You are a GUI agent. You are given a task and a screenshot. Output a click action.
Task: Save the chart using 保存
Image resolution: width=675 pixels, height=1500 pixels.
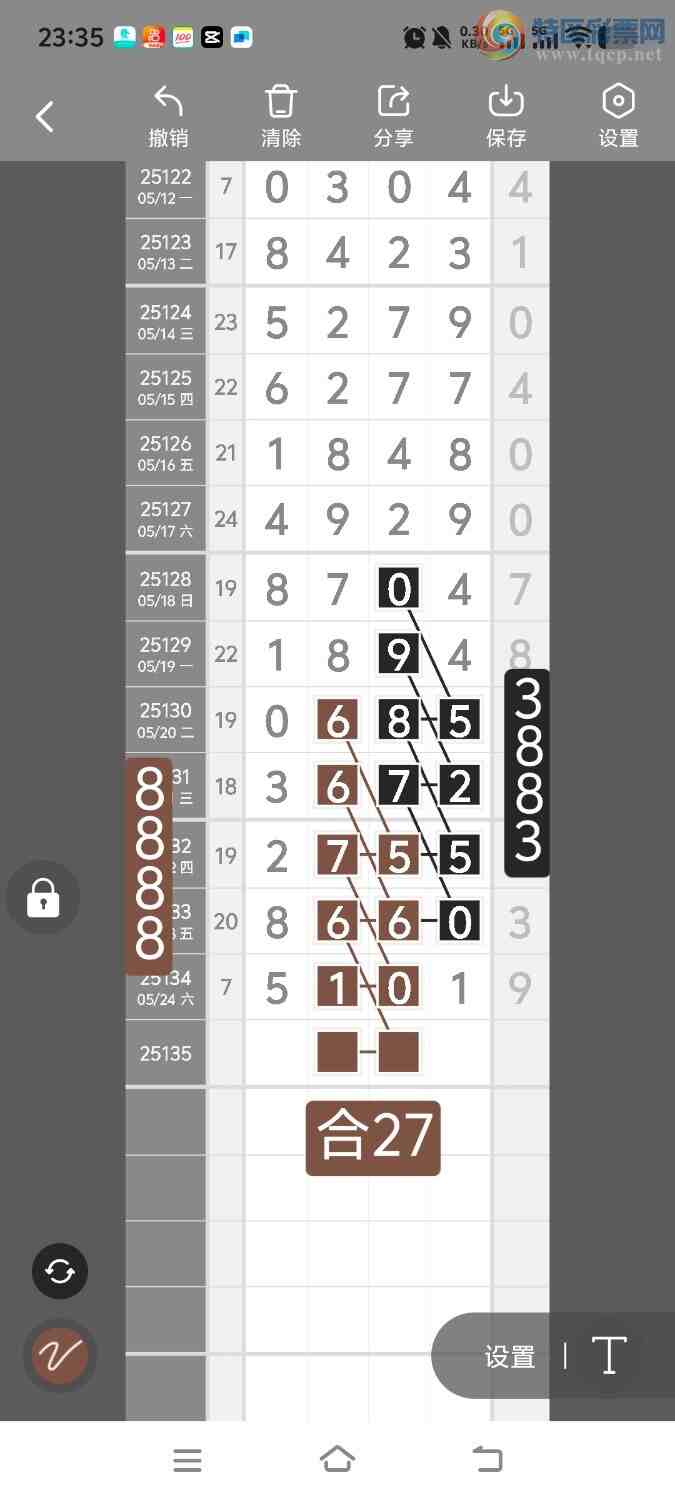point(506,117)
